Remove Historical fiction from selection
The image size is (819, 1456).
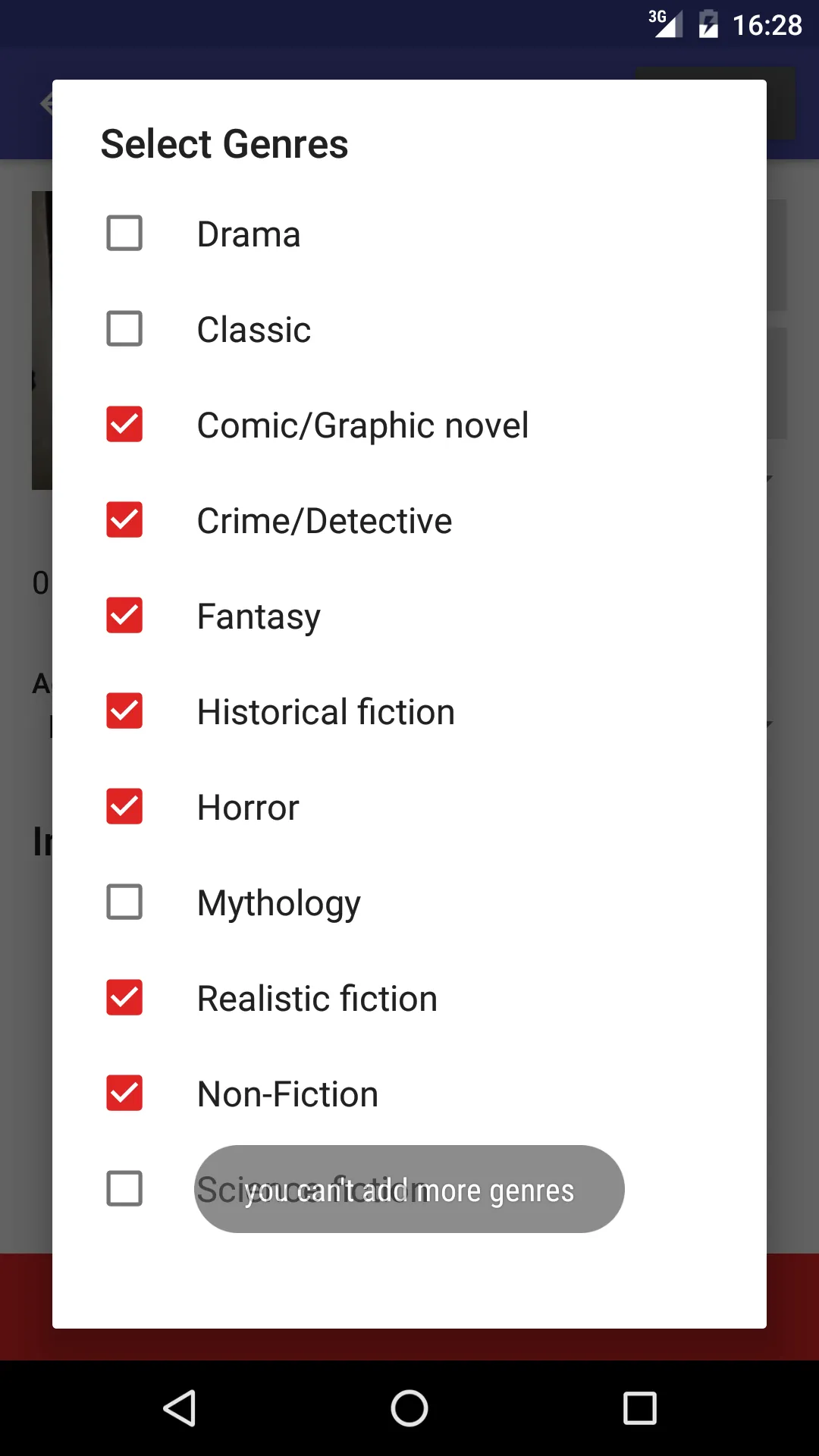[x=124, y=711]
